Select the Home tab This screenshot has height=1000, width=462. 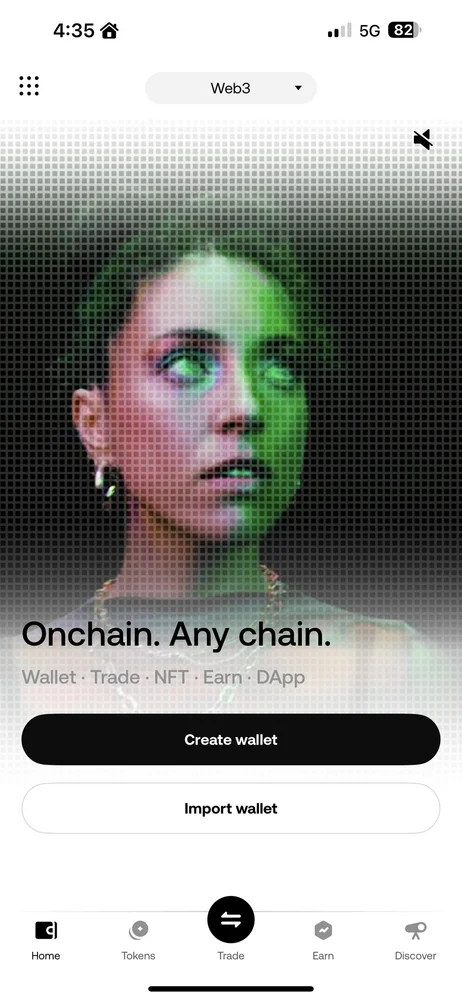46,941
